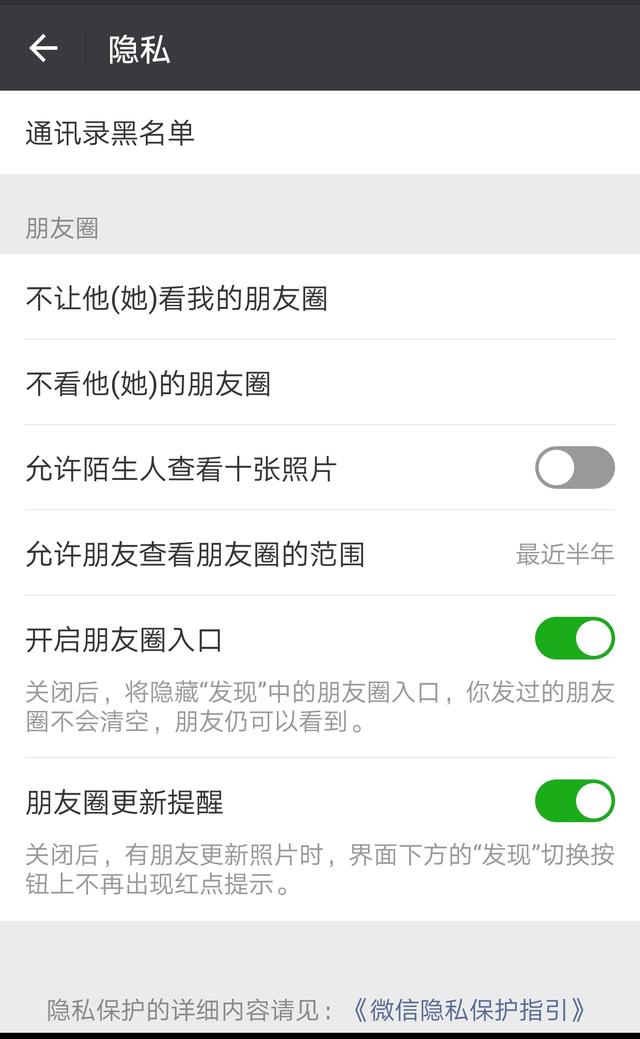Open 不看他(她)的朋友圈

[x=148, y=384]
